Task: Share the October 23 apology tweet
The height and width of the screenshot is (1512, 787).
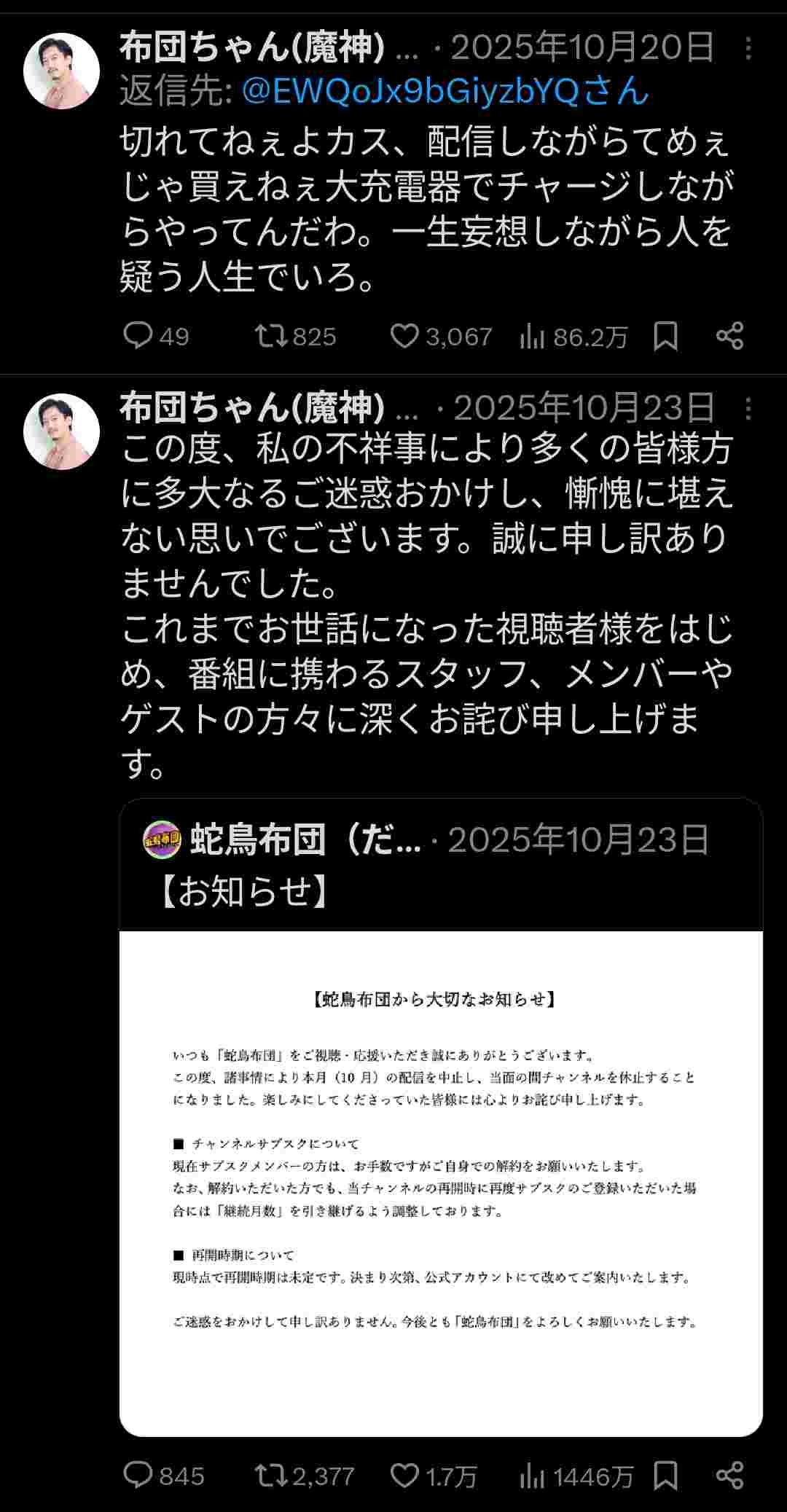Action: [729, 1476]
